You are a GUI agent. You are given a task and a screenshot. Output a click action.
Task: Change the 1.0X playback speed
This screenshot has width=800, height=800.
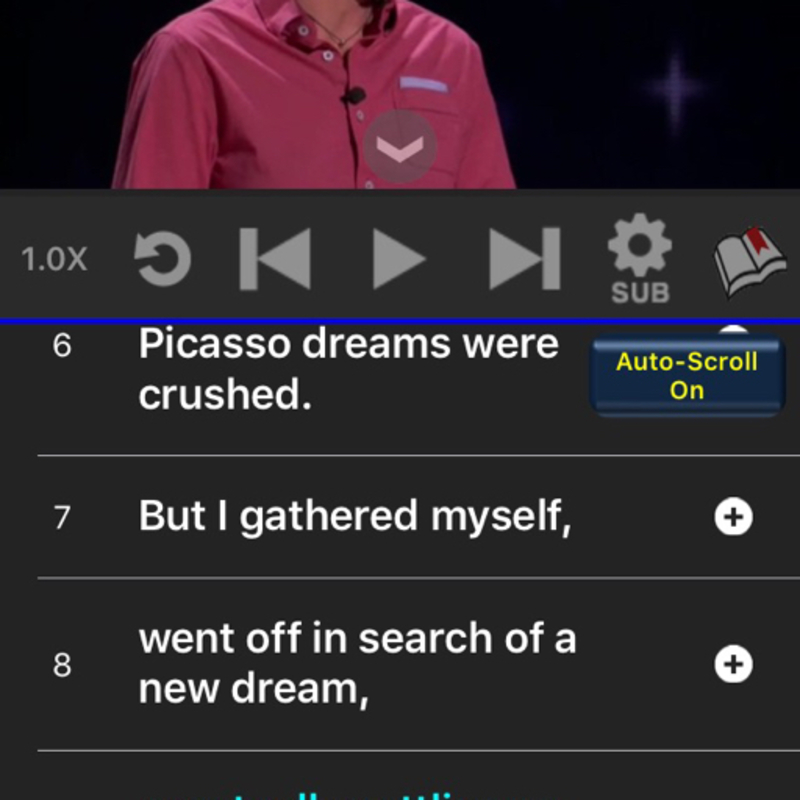tap(54, 260)
